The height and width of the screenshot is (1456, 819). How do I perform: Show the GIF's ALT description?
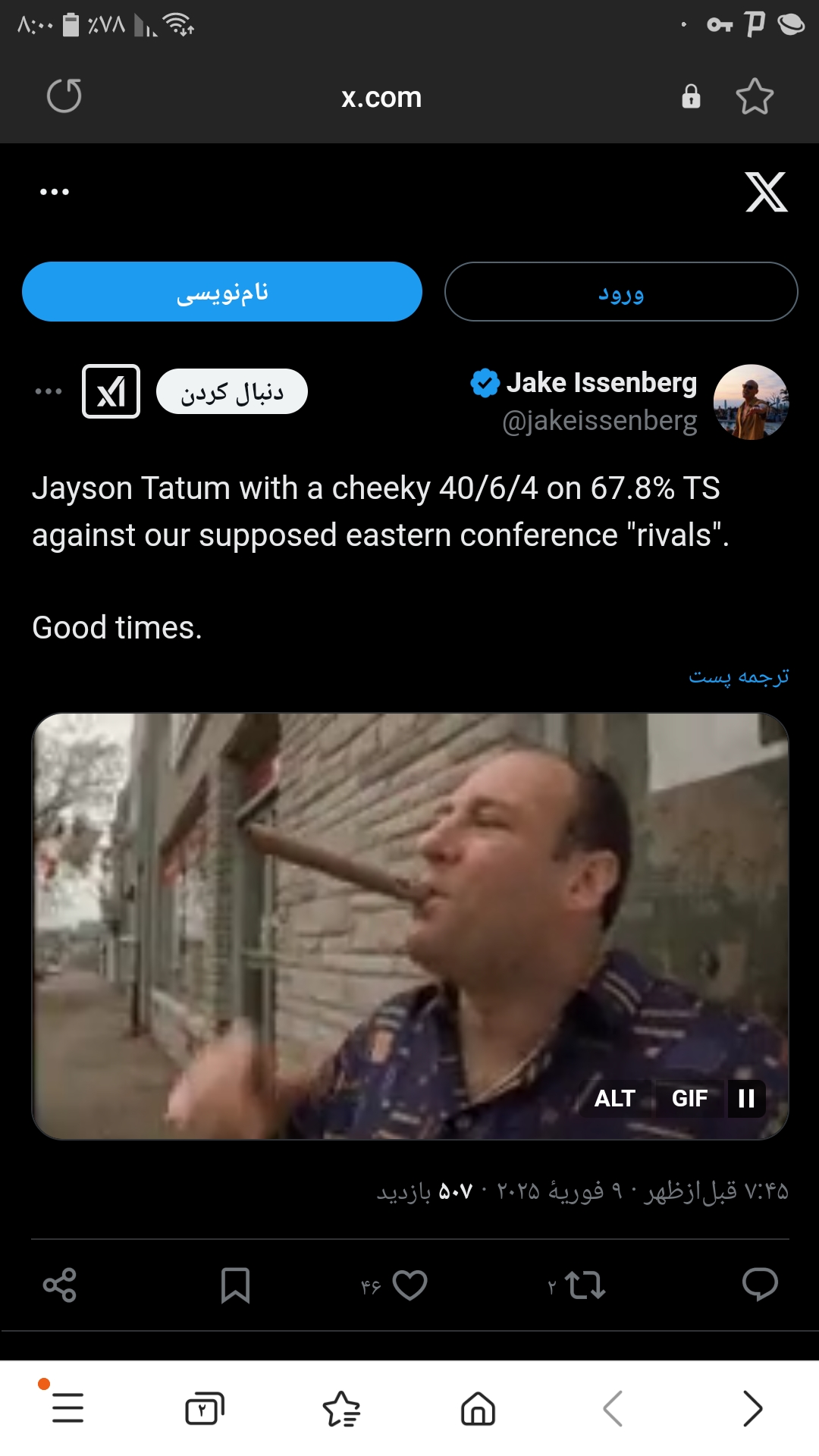tap(615, 1098)
